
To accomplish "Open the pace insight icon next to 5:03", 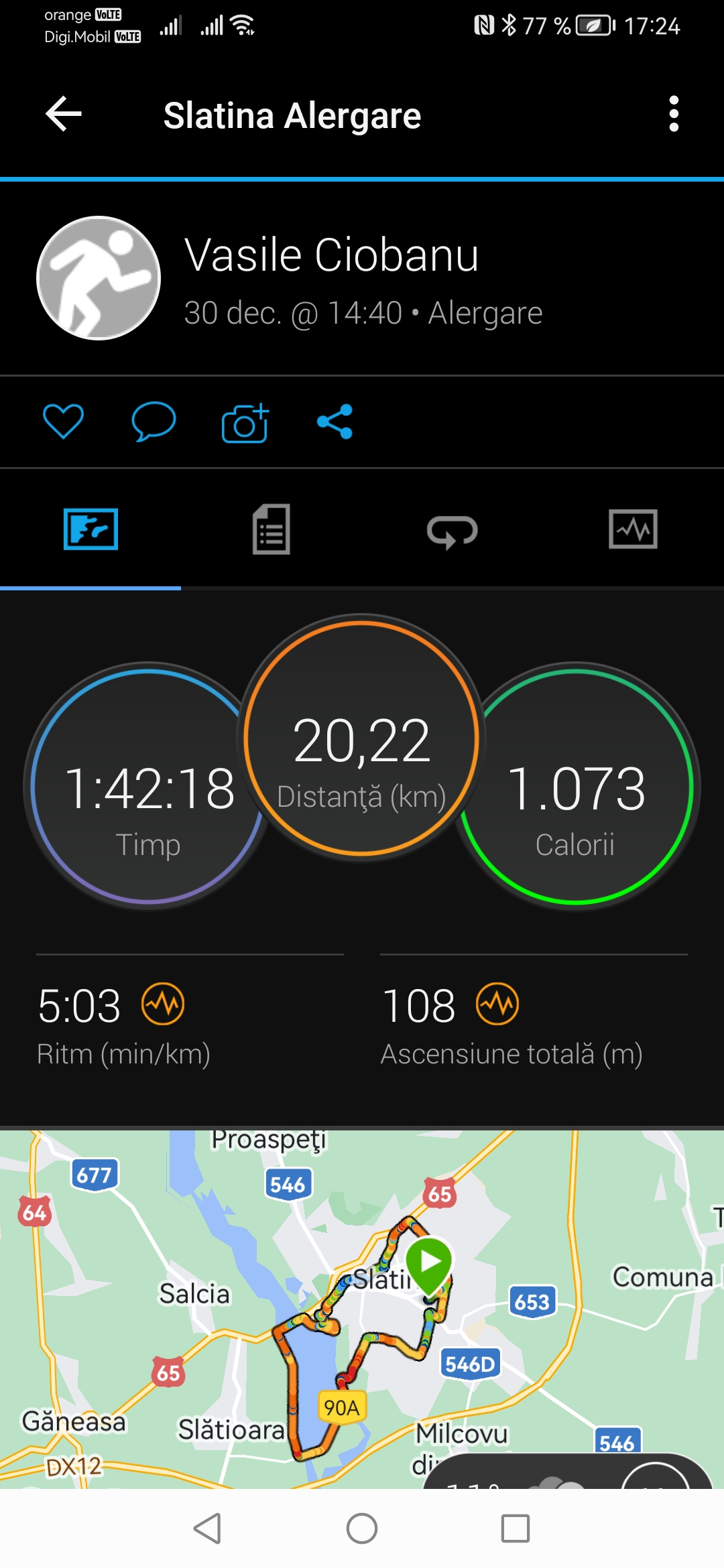I will click(x=163, y=1004).
